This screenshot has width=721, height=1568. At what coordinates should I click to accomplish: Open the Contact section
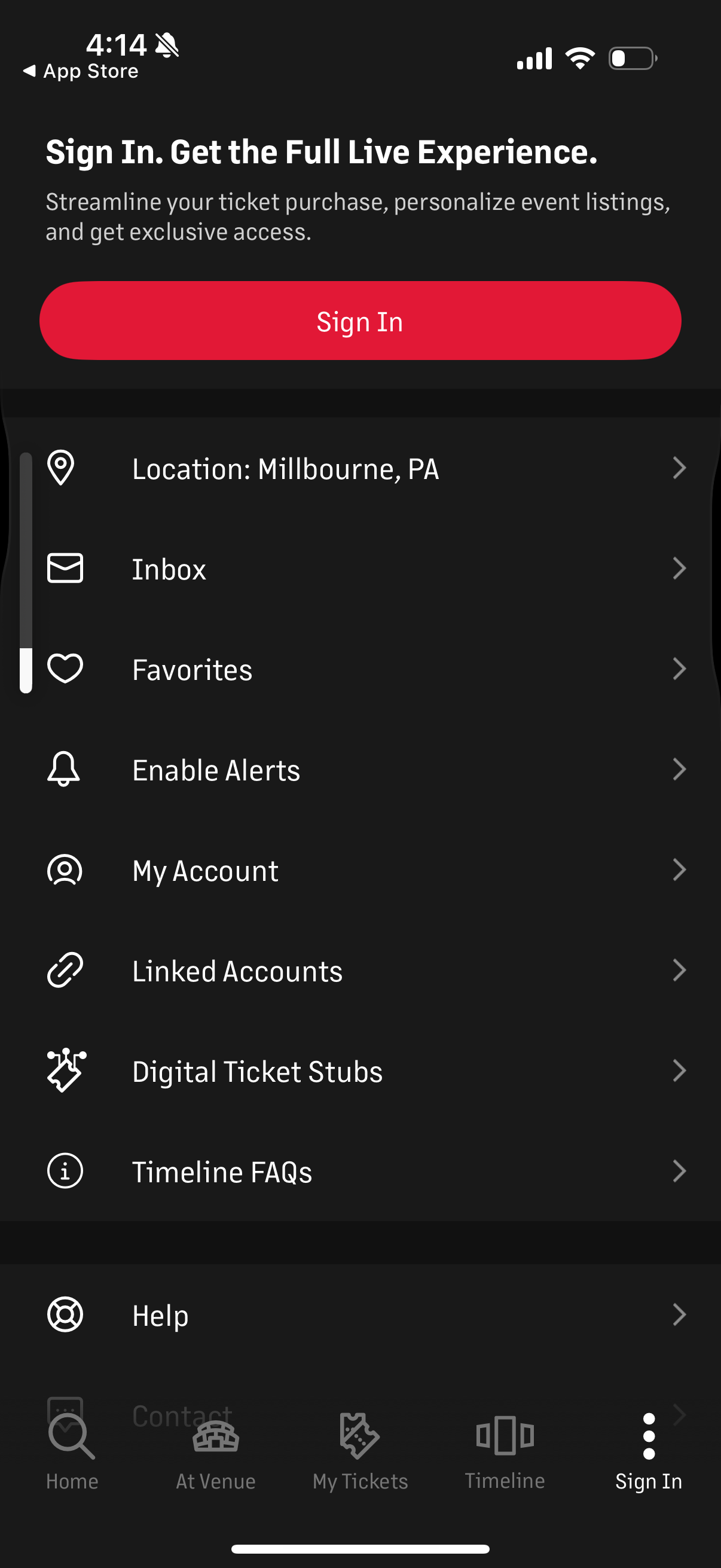point(181,1413)
